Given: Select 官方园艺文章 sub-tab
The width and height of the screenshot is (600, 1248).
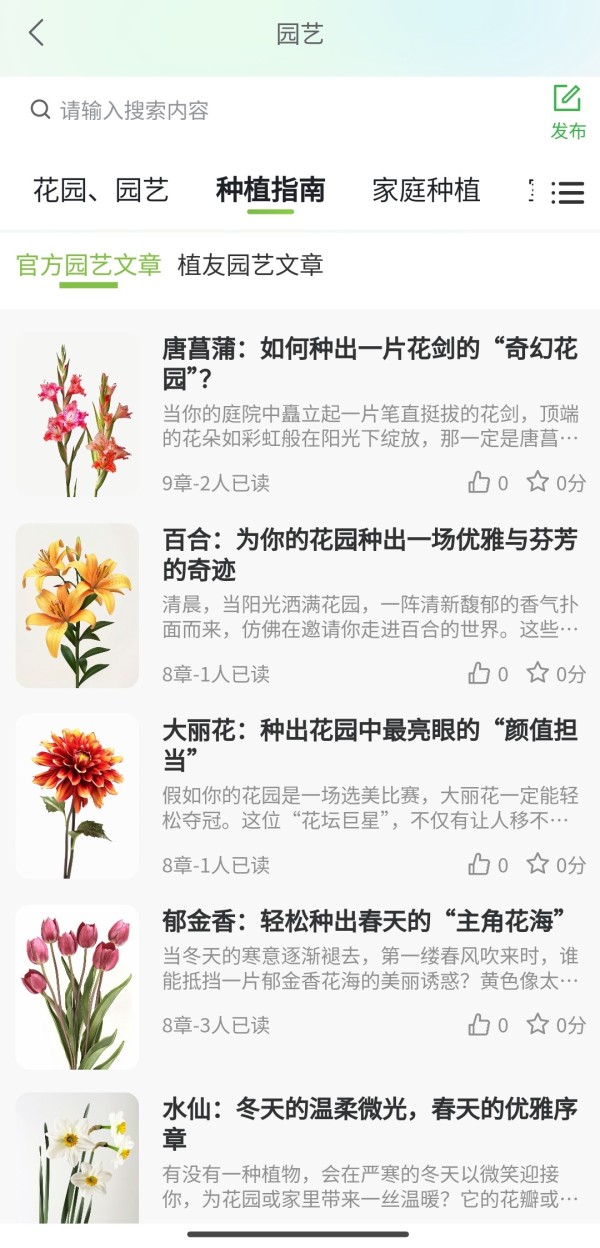Looking at the screenshot, I should [88, 265].
